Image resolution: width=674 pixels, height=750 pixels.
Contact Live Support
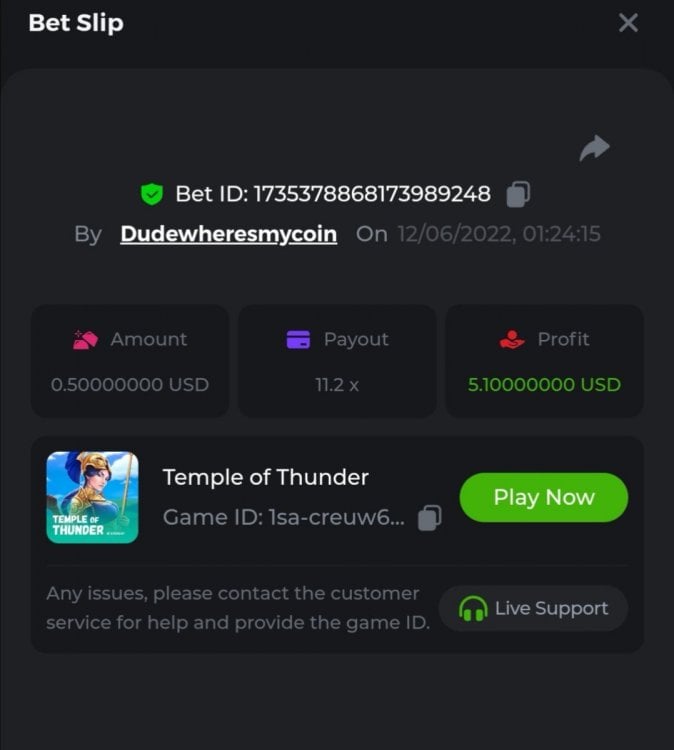533,608
